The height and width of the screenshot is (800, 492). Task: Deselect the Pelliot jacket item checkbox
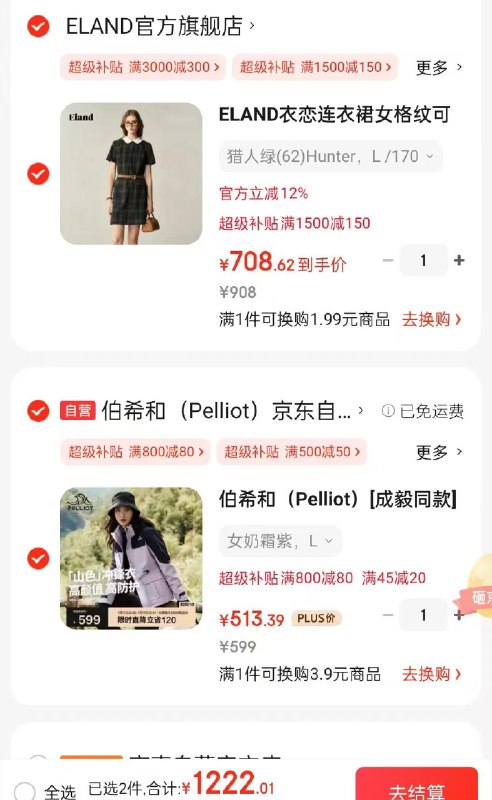click(x=38, y=558)
